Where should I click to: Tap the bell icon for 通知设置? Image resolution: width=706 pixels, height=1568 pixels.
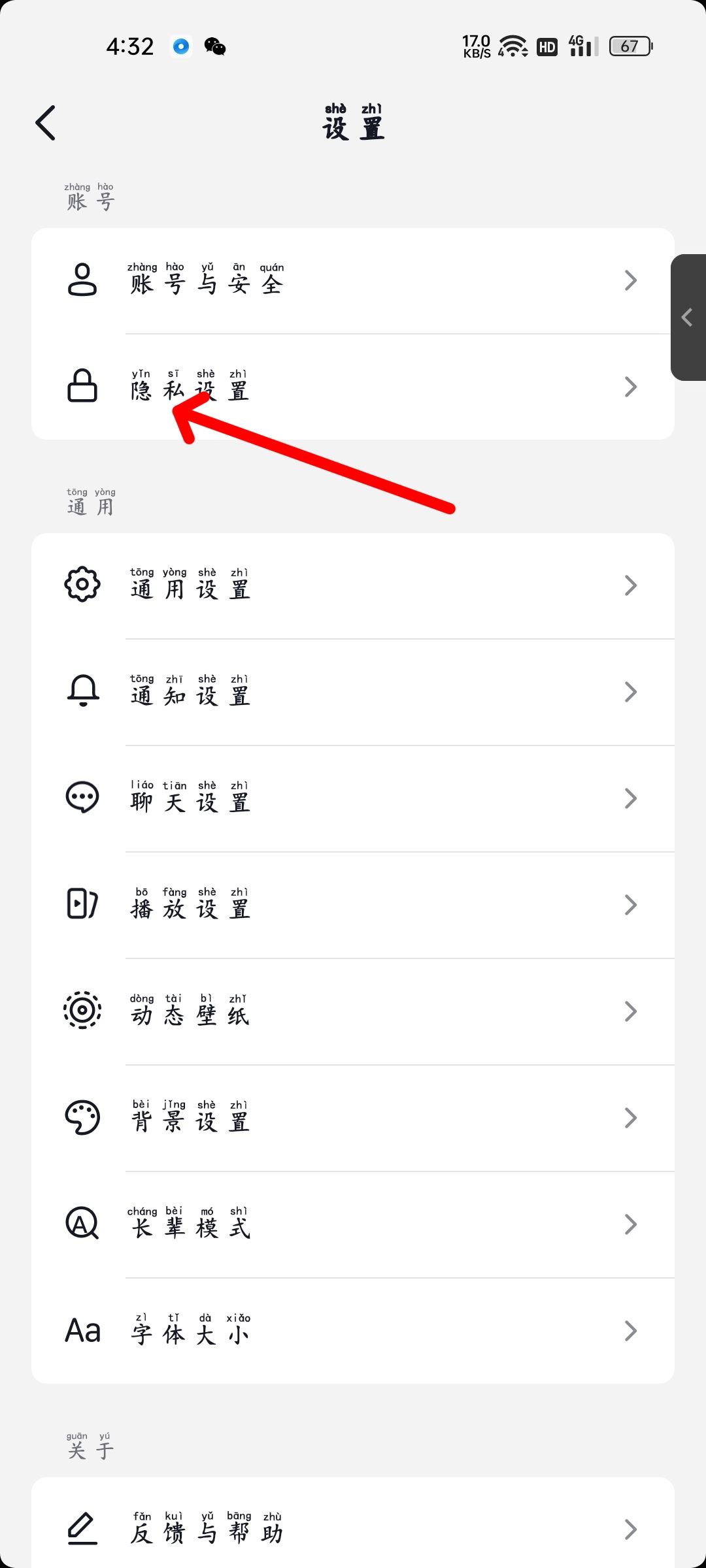coord(82,692)
